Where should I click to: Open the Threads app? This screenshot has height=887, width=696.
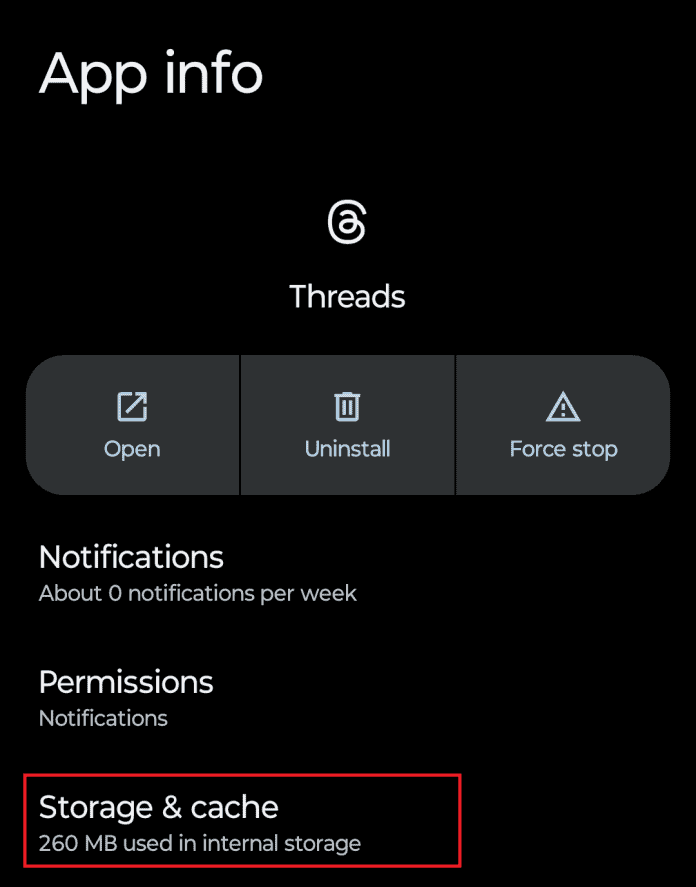pos(132,425)
